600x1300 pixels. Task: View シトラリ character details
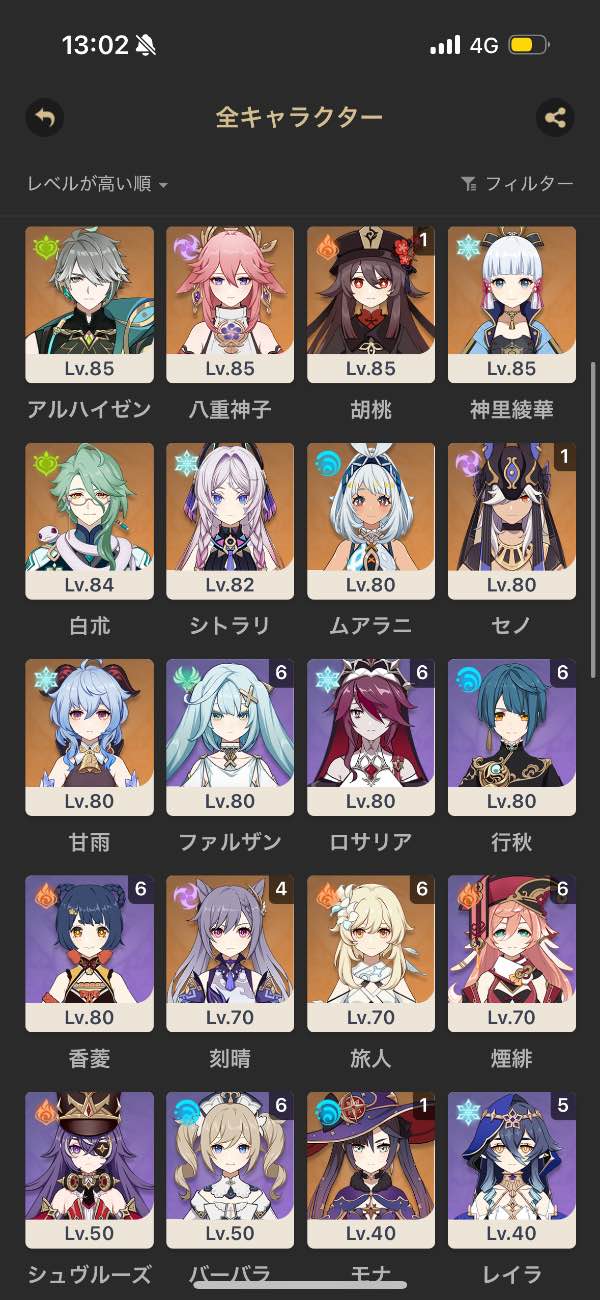[x=230, y=520]
